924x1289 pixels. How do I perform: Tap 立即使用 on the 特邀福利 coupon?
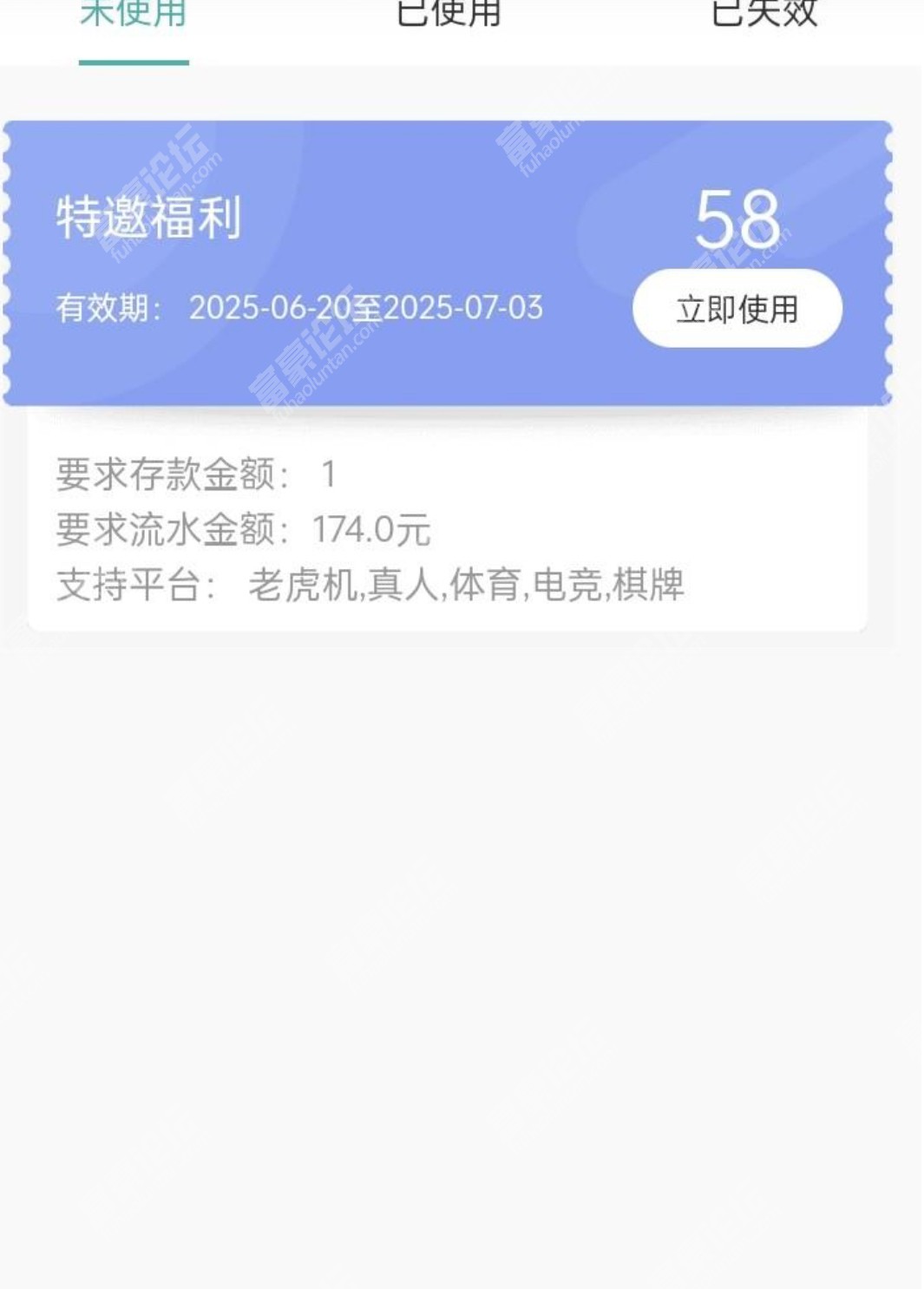[x=737, y=309]
